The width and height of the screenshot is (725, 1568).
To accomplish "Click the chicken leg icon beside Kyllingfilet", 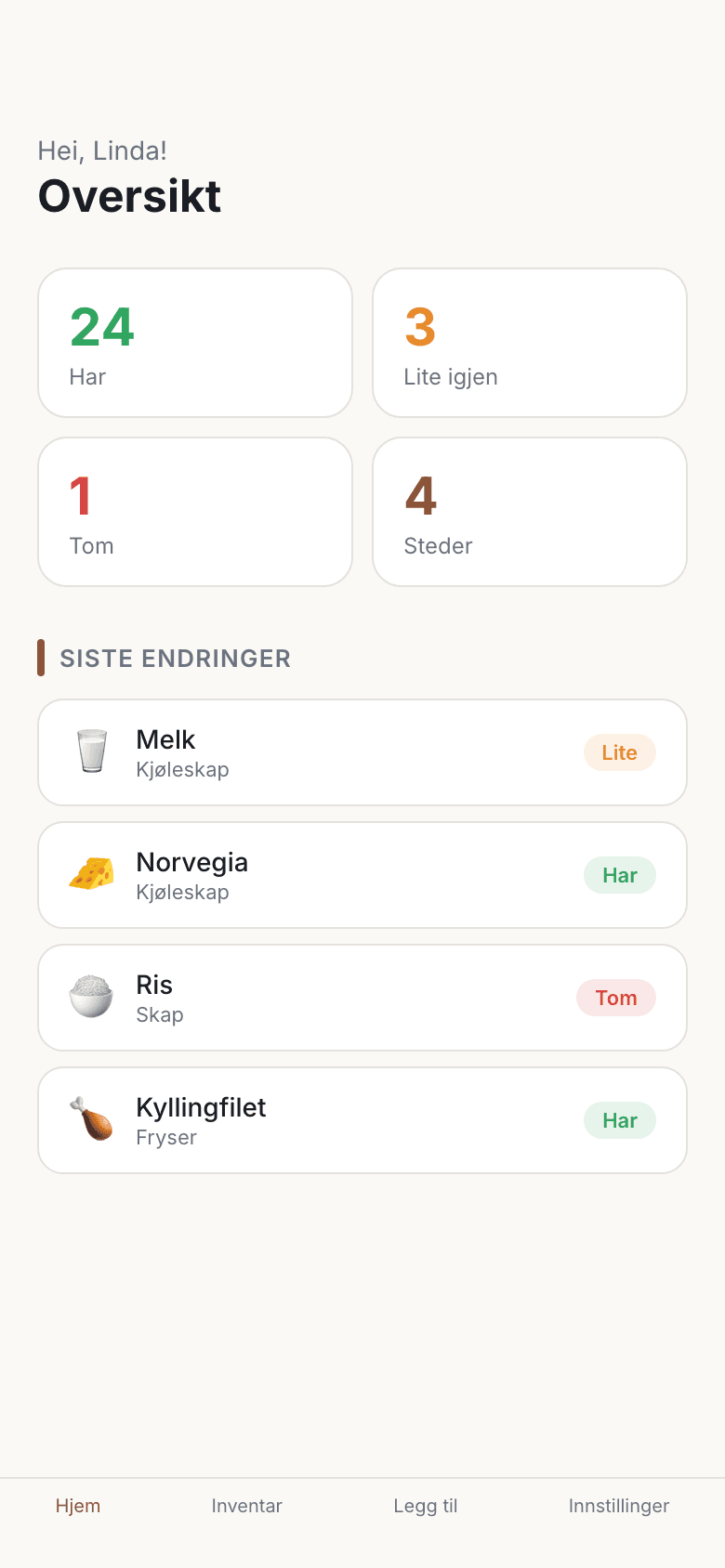I will (x=91, y=1119).
